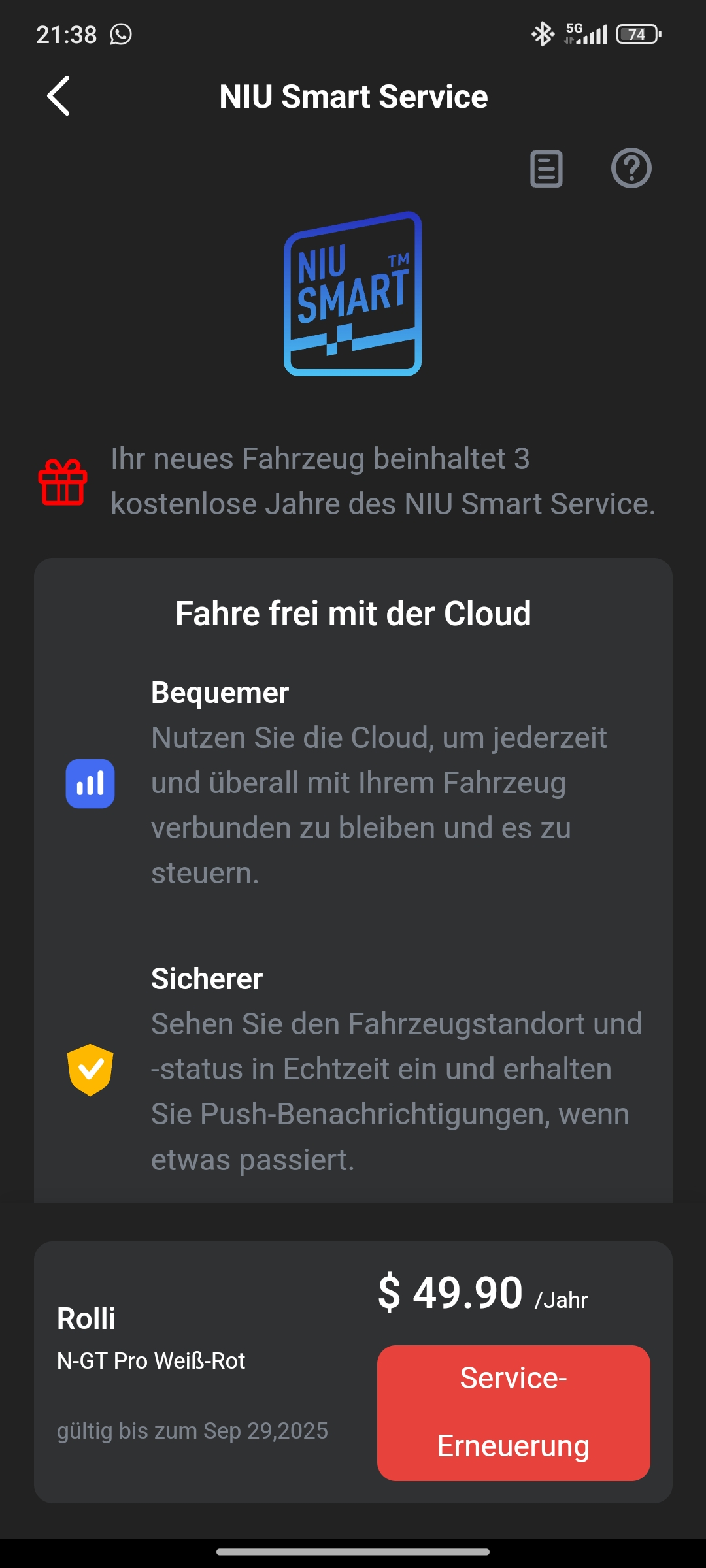Open the help question mark icon
Viewport: 706px width, 1568px height.
pyautogui.click(x=631, y=169)
